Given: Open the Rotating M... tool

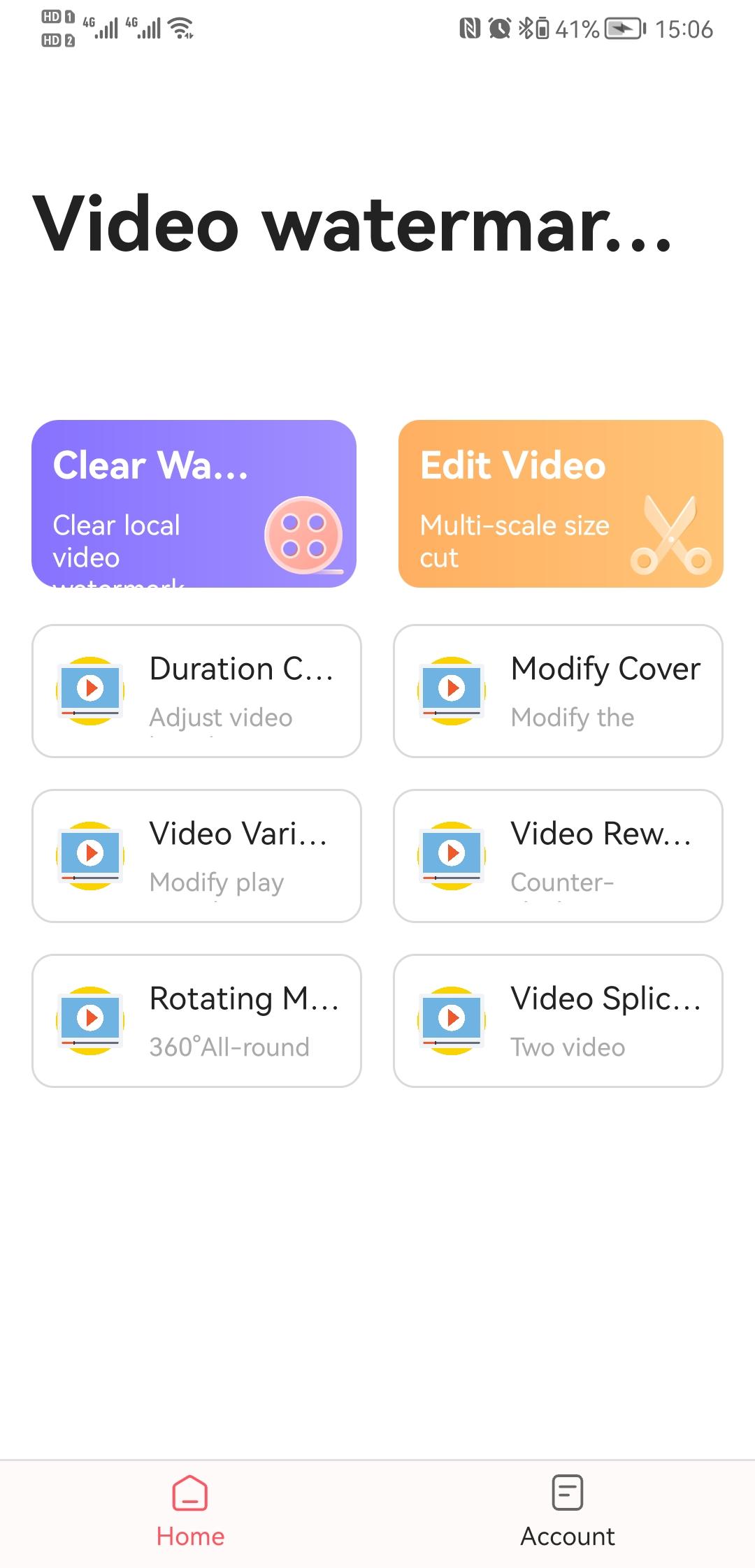Looking at the screenshot, I should pos(196,1021).
